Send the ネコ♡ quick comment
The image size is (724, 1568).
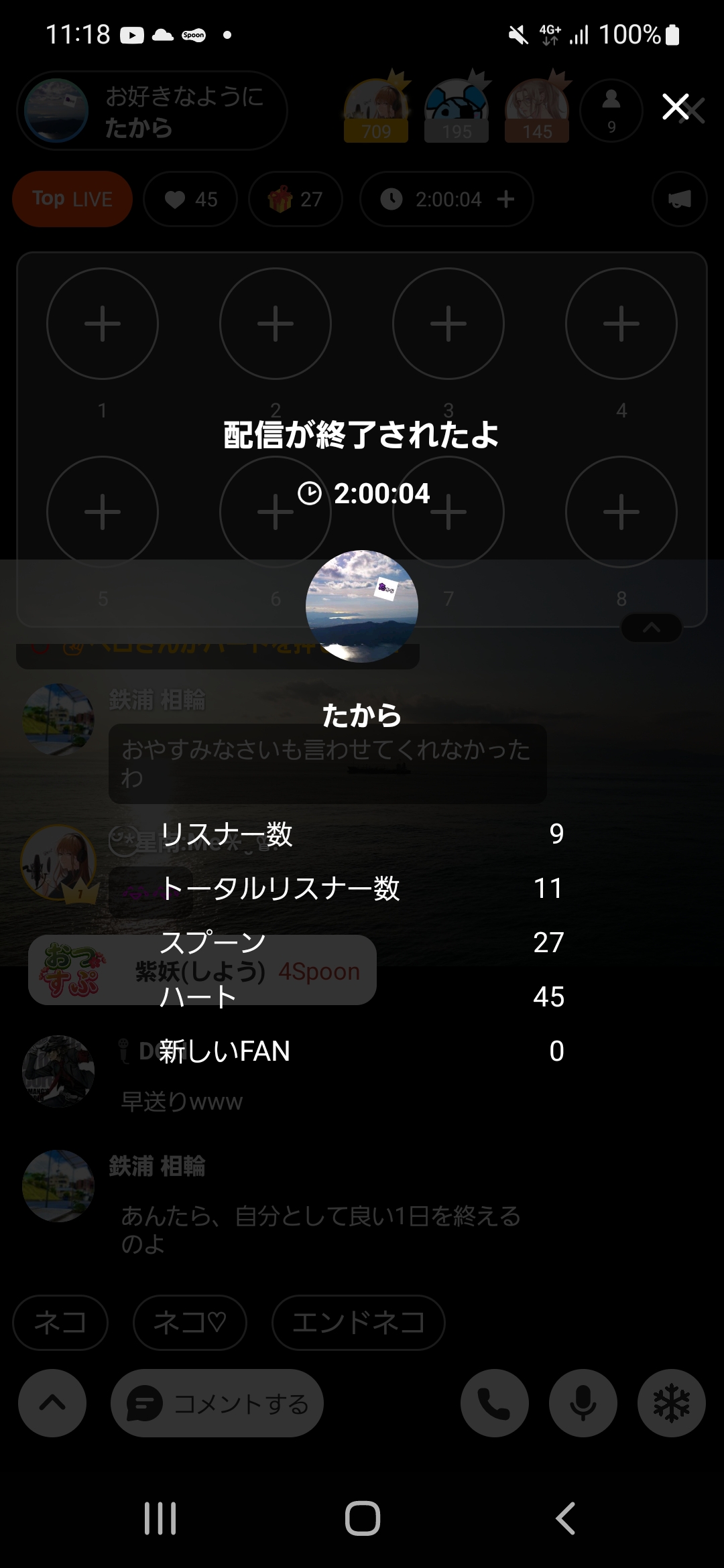click(190, 1322)
